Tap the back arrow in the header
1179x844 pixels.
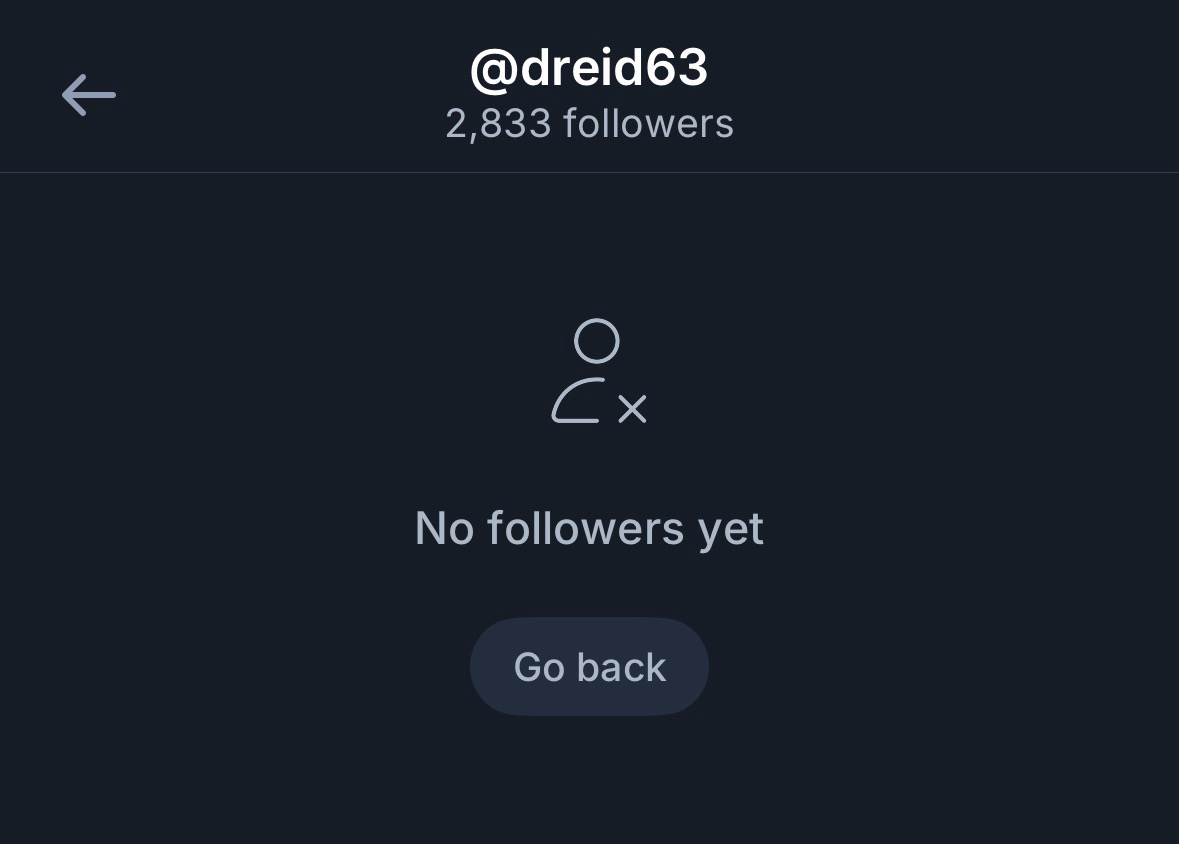pos(89,96)
